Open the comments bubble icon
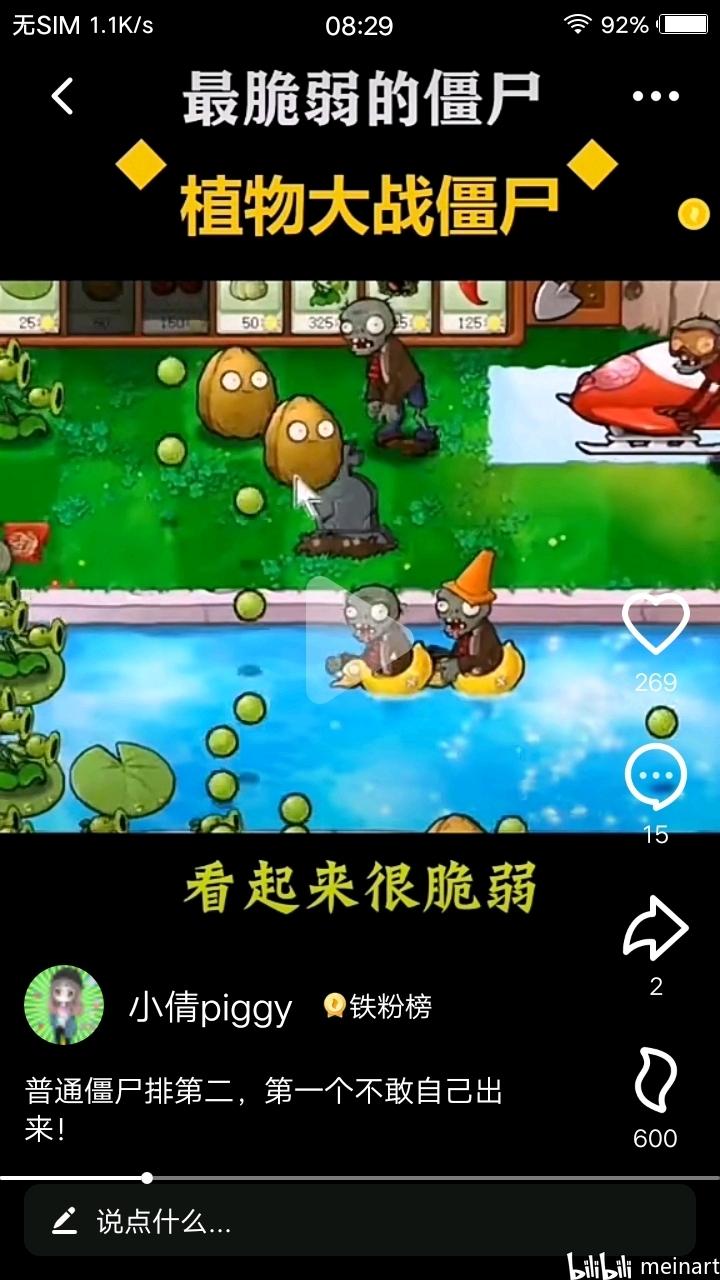This screenshot has height=1280, width=720. [656, 777]
